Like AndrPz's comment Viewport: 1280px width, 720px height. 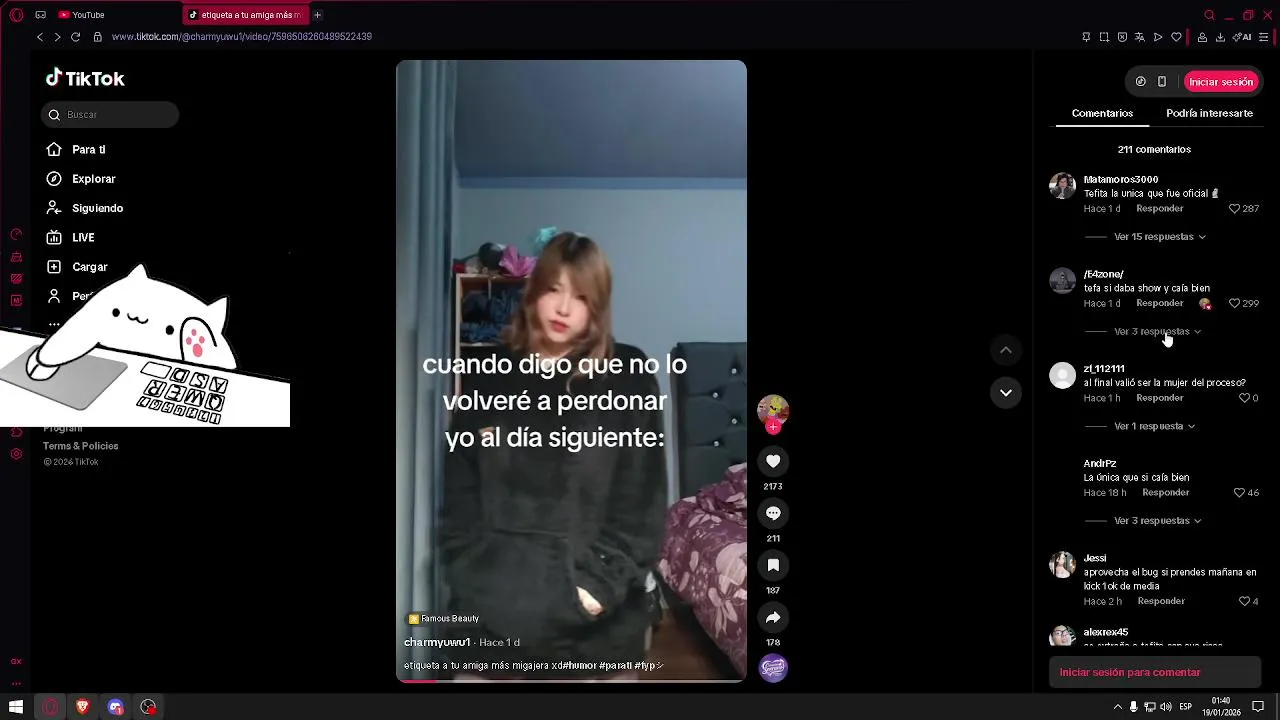point(1240,493)
